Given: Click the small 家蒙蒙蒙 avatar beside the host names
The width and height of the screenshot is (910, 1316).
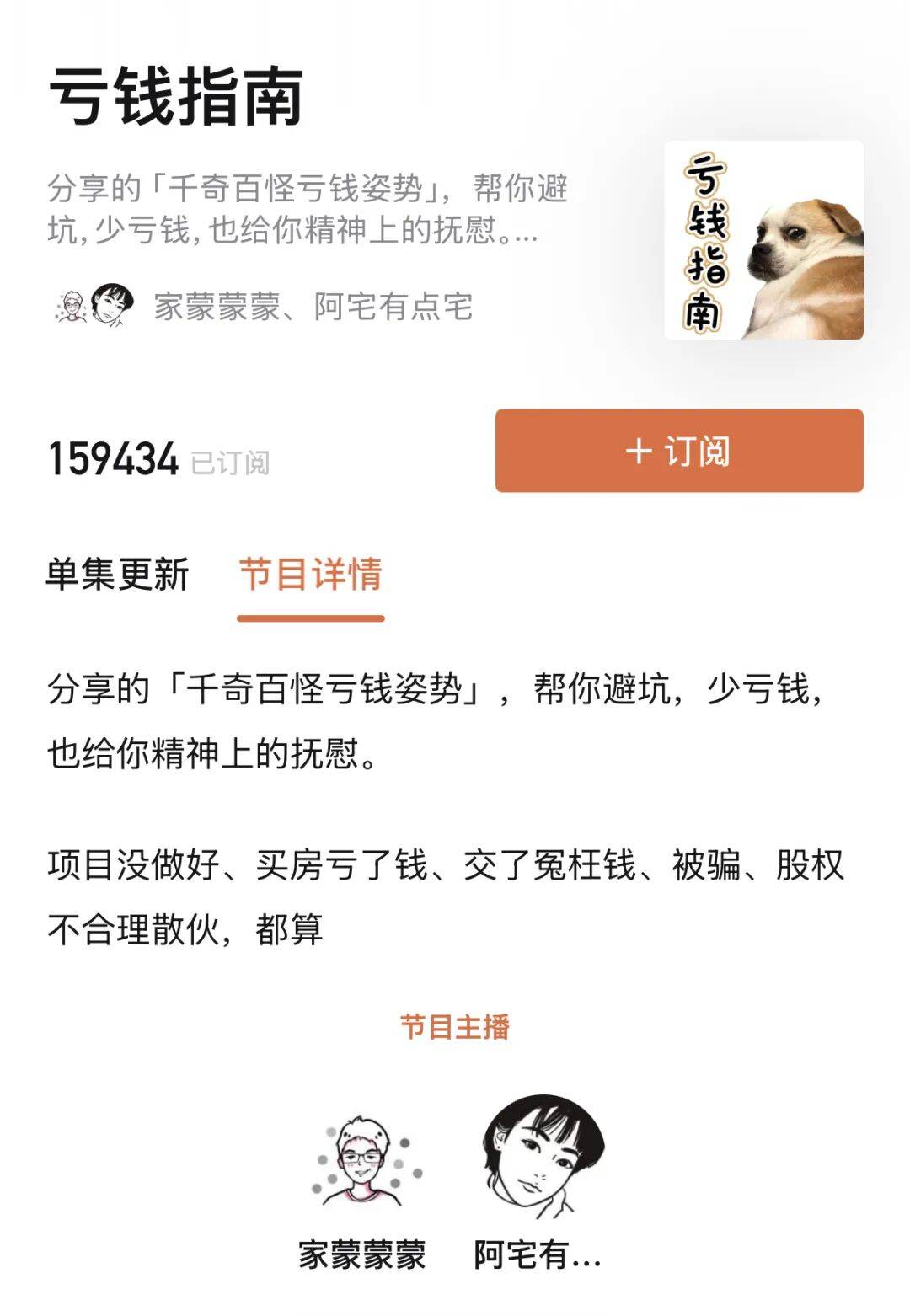Looking at the screenshot, I should (x=74, y=305).
